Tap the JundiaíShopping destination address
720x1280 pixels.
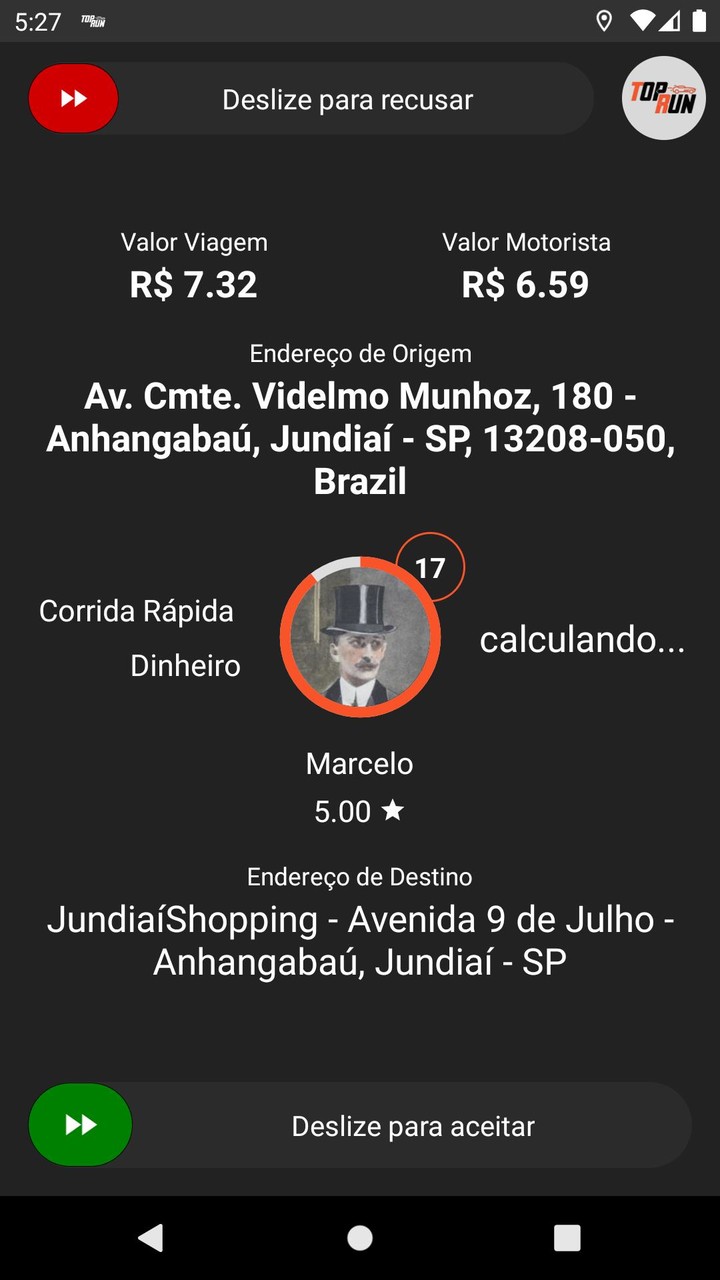(360, 940)
